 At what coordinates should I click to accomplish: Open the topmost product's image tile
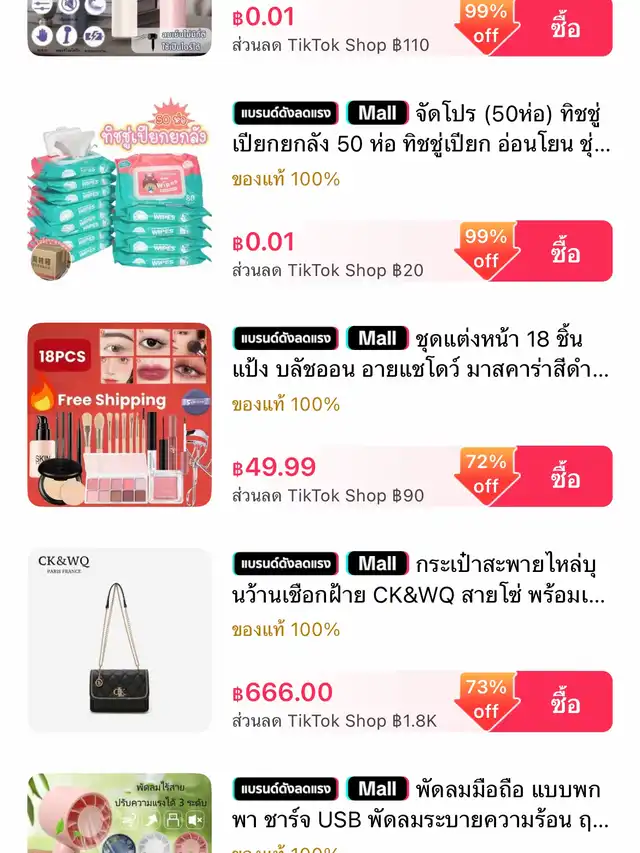(120, 27)
